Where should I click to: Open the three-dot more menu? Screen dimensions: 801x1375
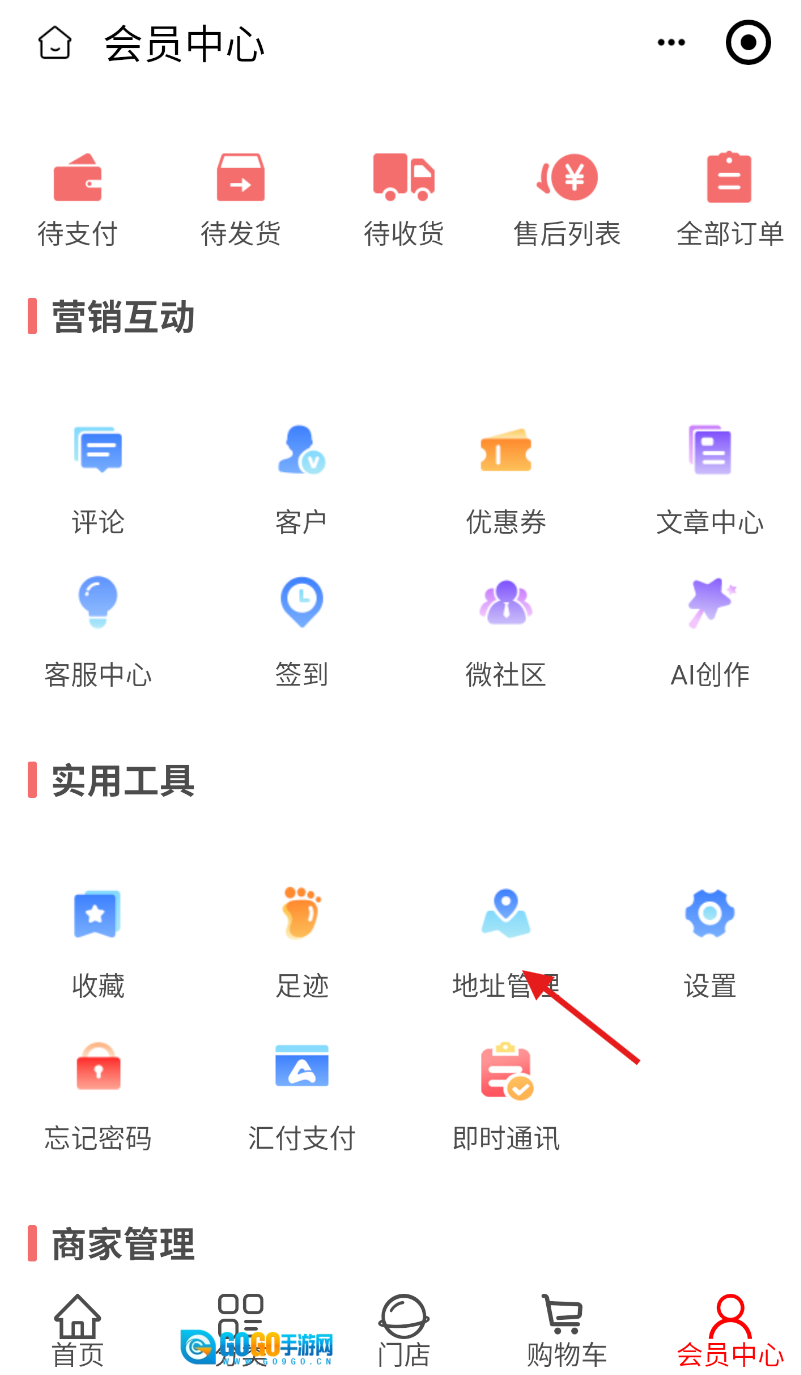[671, 43]
